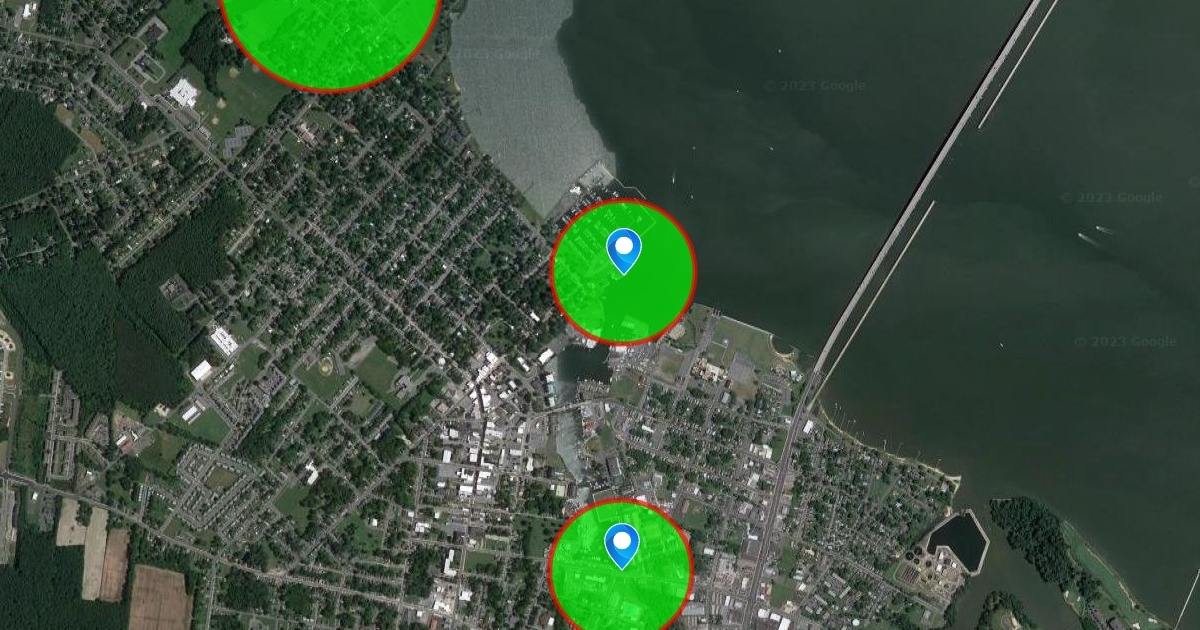1200x630 pixels.
Task: Select the map pin in the downtown green circle
Action: coord(622,545)
